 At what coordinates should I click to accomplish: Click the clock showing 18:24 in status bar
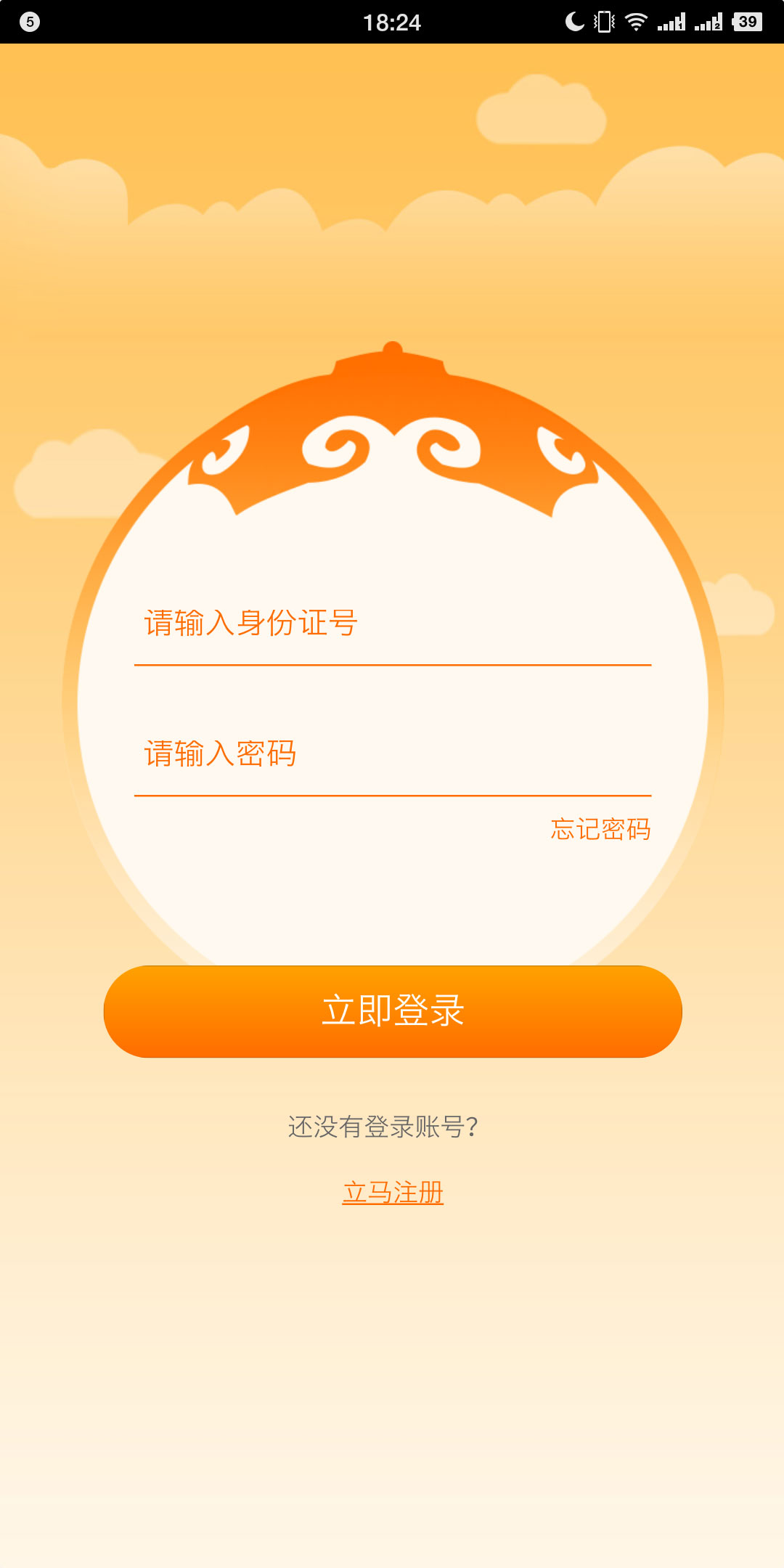392,22
